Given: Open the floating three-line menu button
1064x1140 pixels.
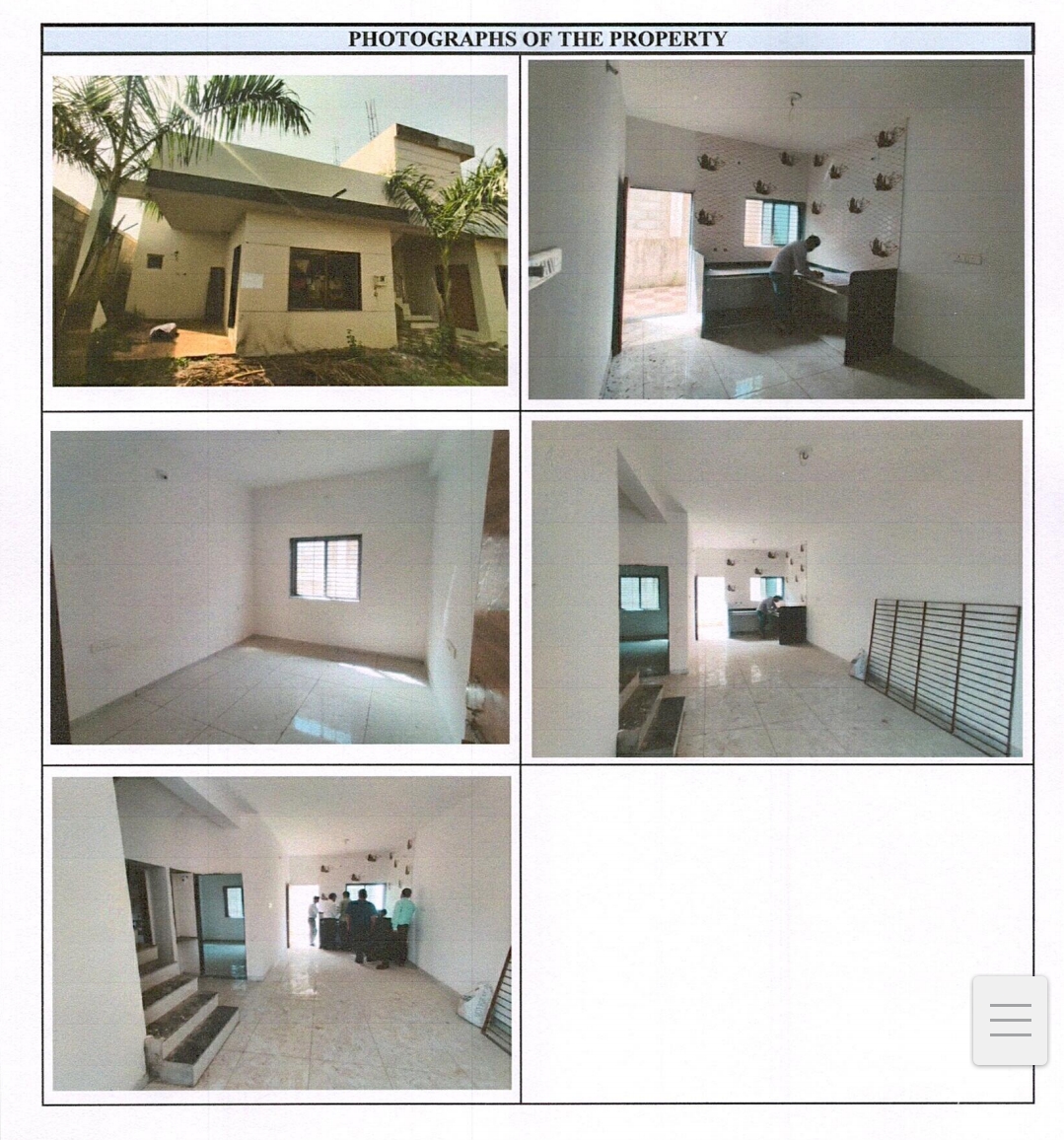Looking at the screenshot, I should (x=1010, y=1021).
